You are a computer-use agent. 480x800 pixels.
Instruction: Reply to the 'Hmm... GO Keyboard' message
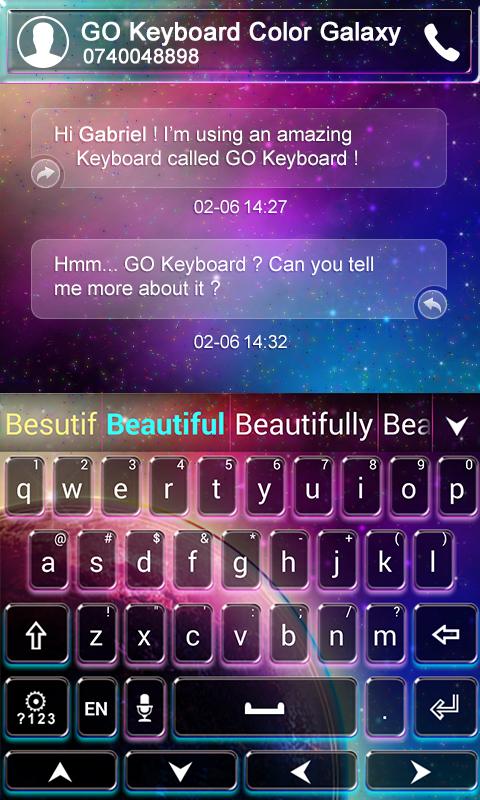click(432, 306)
